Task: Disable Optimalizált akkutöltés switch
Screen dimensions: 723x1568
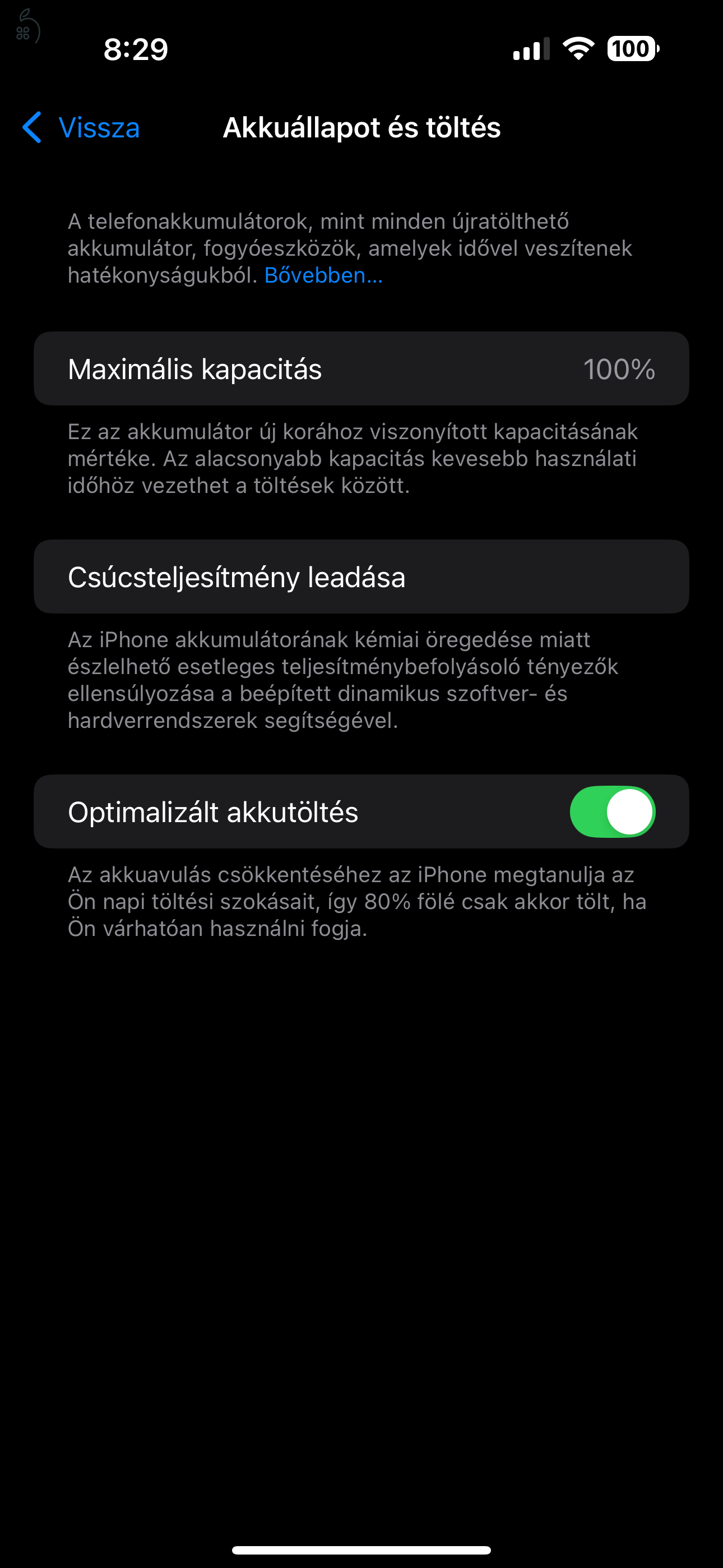Action: [611, 811]
